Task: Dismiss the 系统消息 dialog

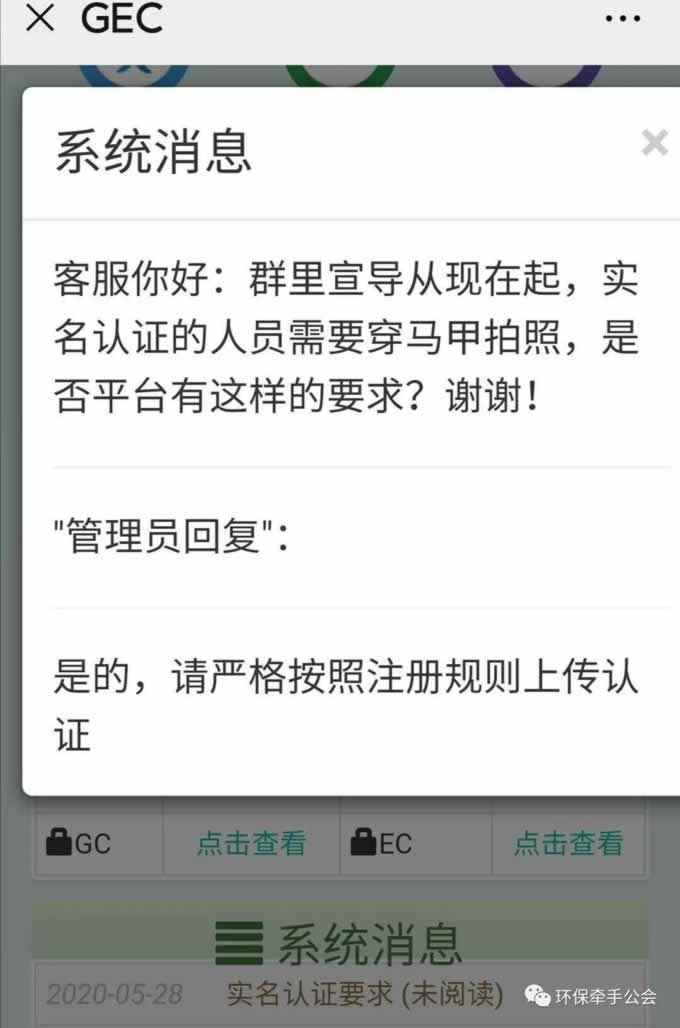Action: 654,144
